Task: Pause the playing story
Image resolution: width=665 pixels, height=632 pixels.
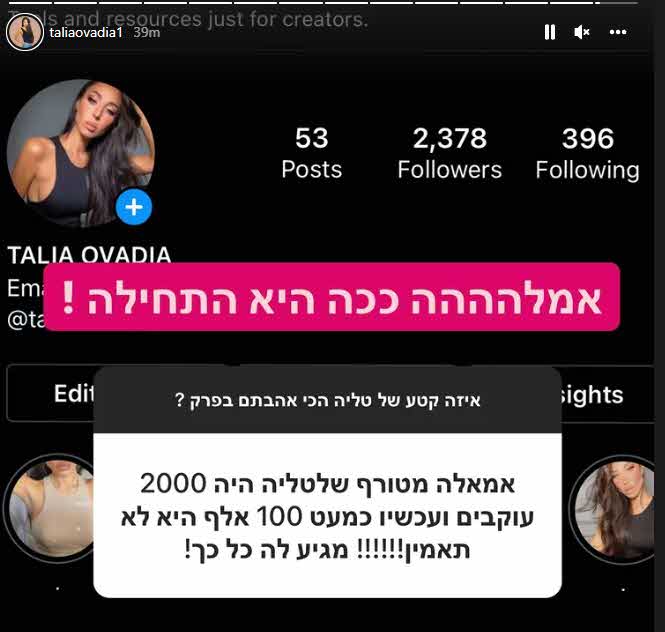Action: point(549,32)
